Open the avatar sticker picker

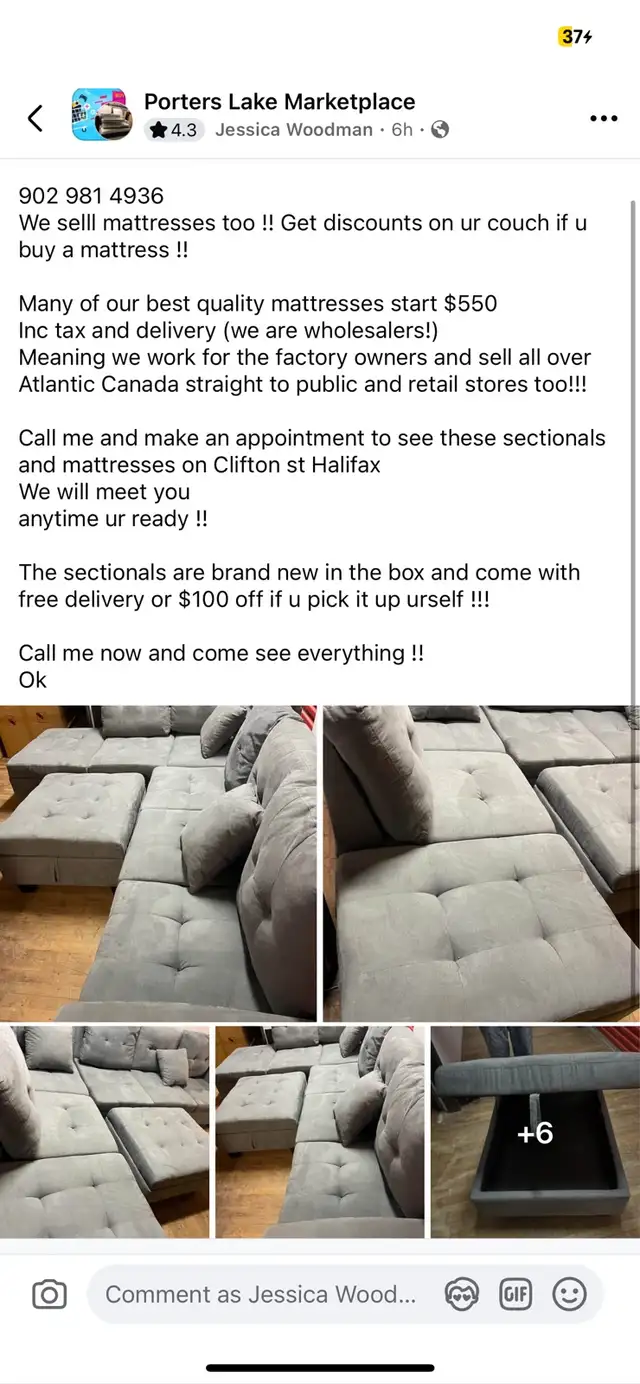pyautogui.click(x=462, y=1295)
